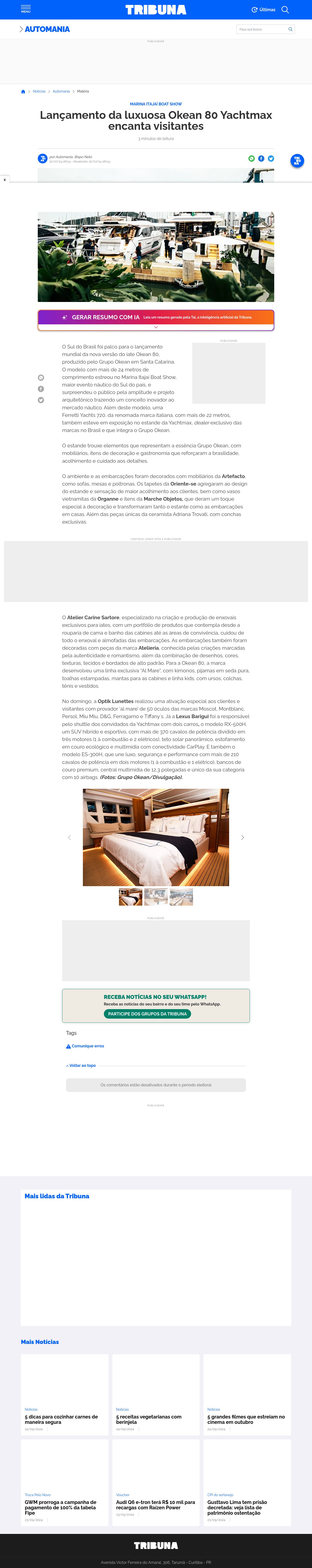Open 'Audi Q6 e-tron' Raízen Power article
The image size is (312, 1568).
click(x=156, y=1505)
